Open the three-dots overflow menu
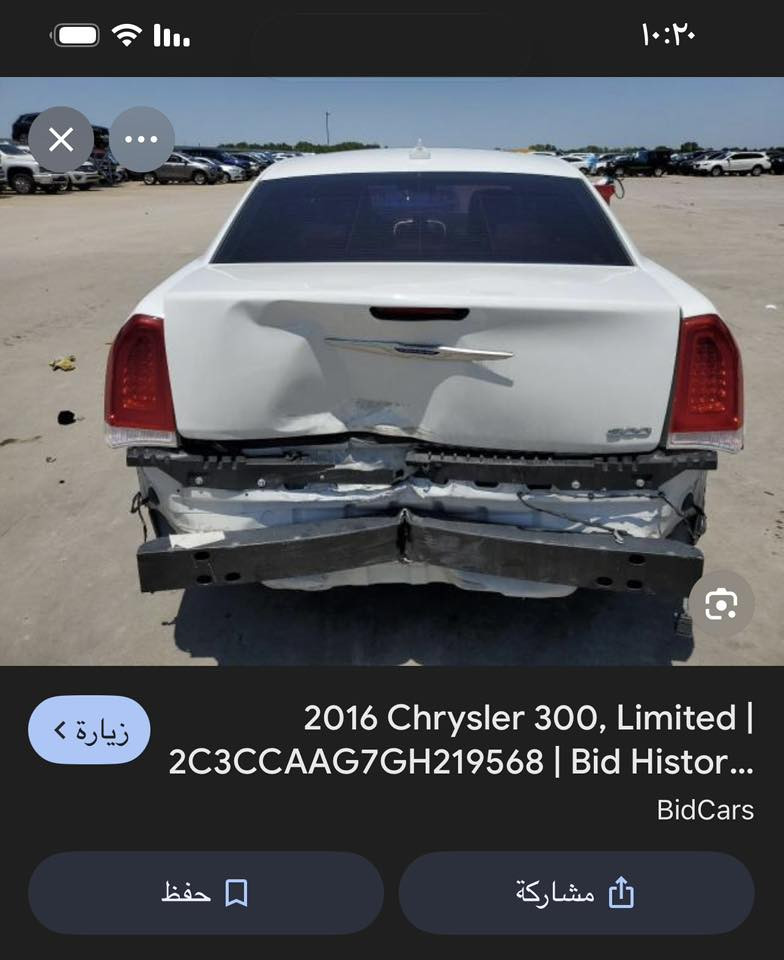Screen dimensions: 784x960 point(141,140)
